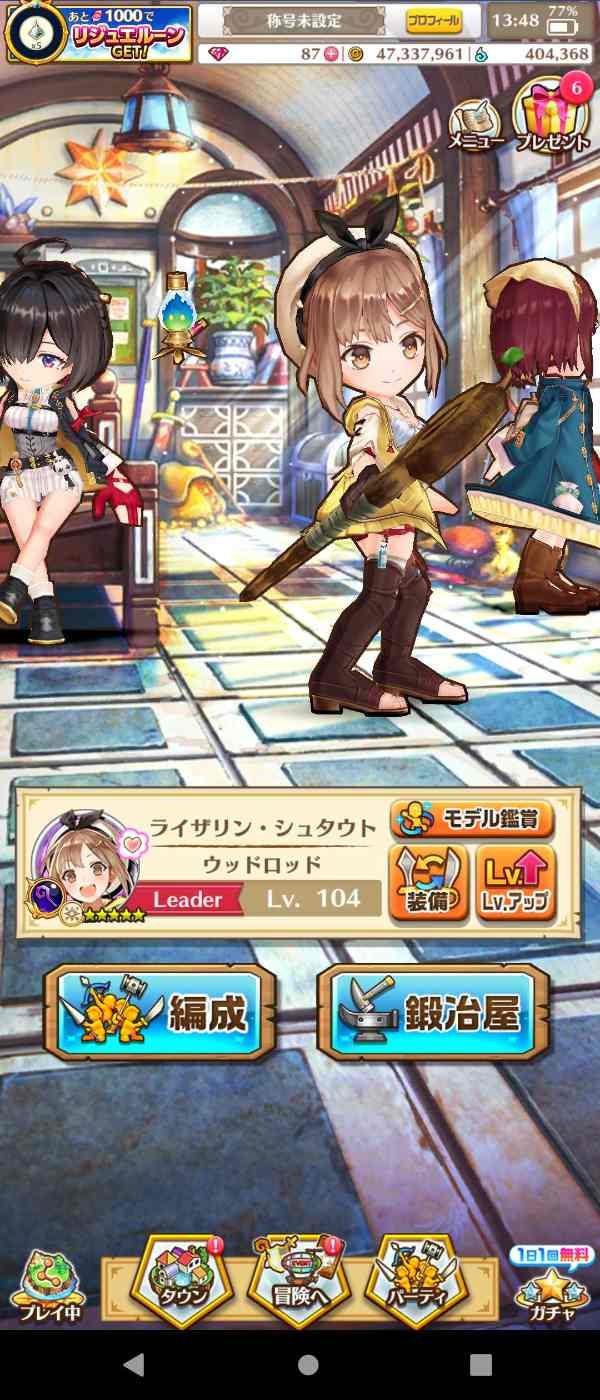Open the ガチャ gacha screen
Screen dimensions: 600x1400
pyautogui.click(x=553, y=1285)
